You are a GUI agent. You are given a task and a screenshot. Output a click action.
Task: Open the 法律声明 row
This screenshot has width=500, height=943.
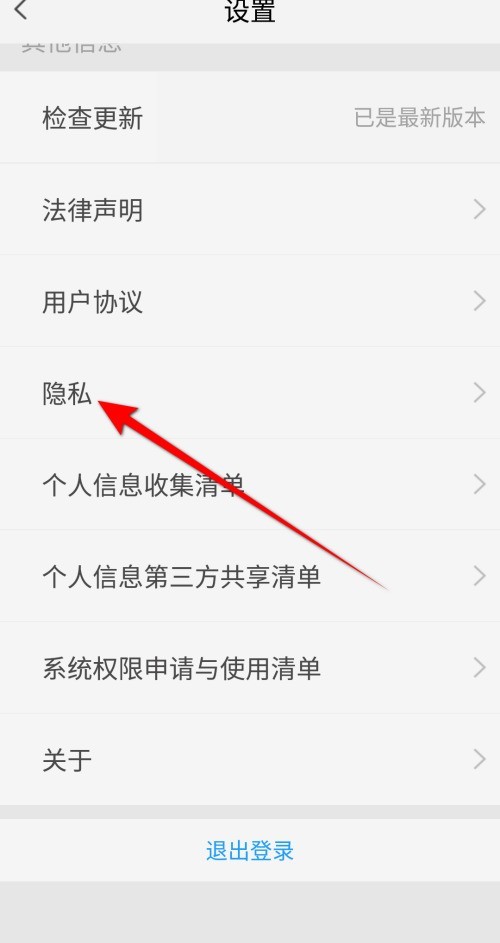[250, 209]
